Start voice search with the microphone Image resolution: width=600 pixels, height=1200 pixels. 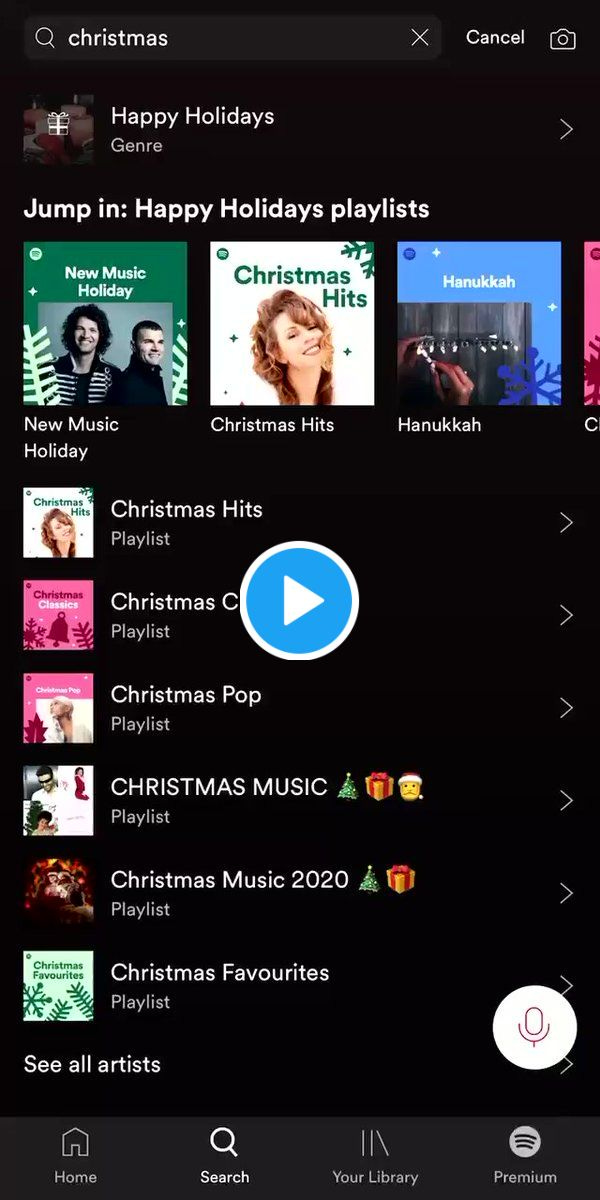coord(534,1027)
